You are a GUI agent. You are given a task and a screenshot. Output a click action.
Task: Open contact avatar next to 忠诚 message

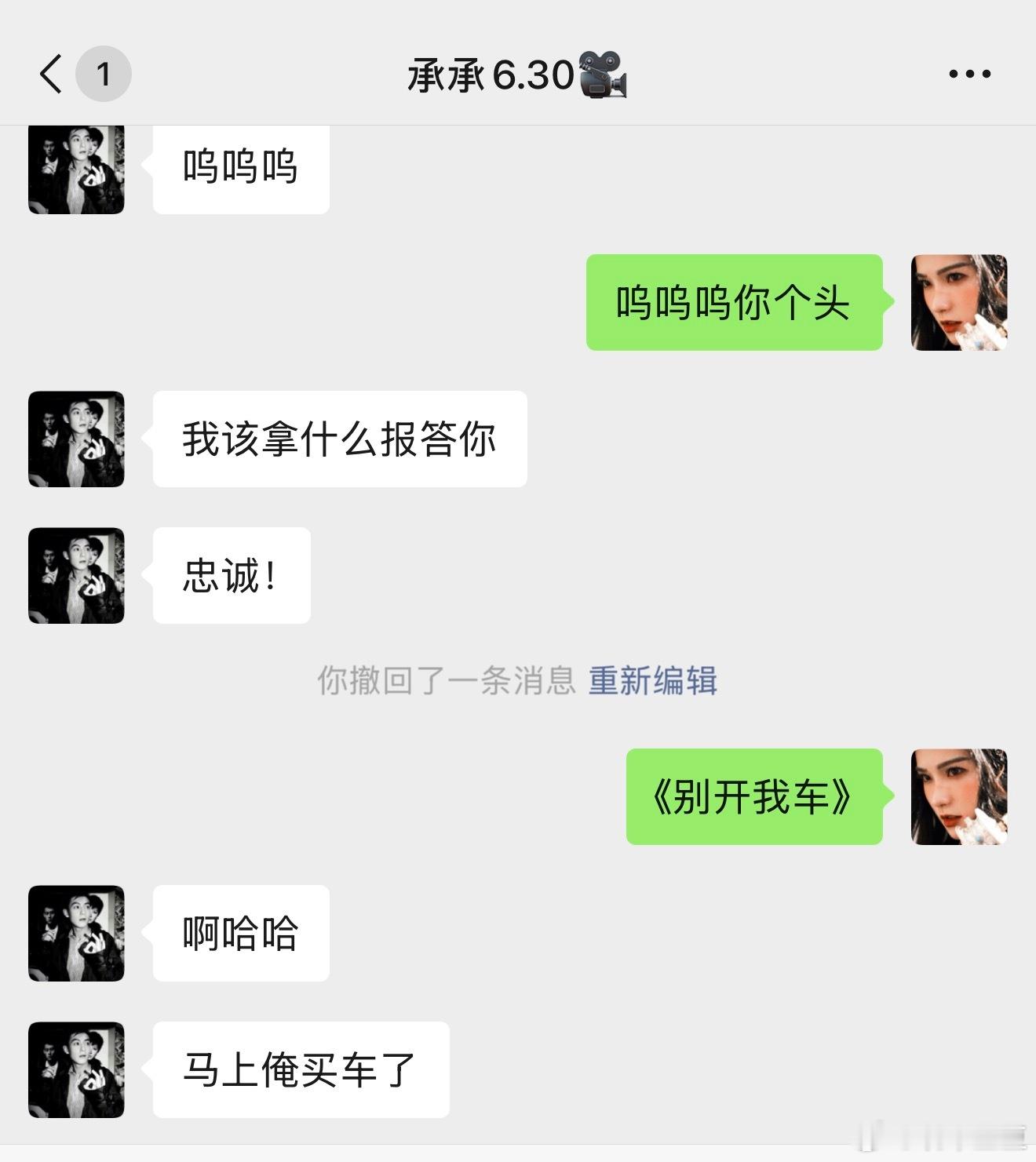[x=76, y=575]
